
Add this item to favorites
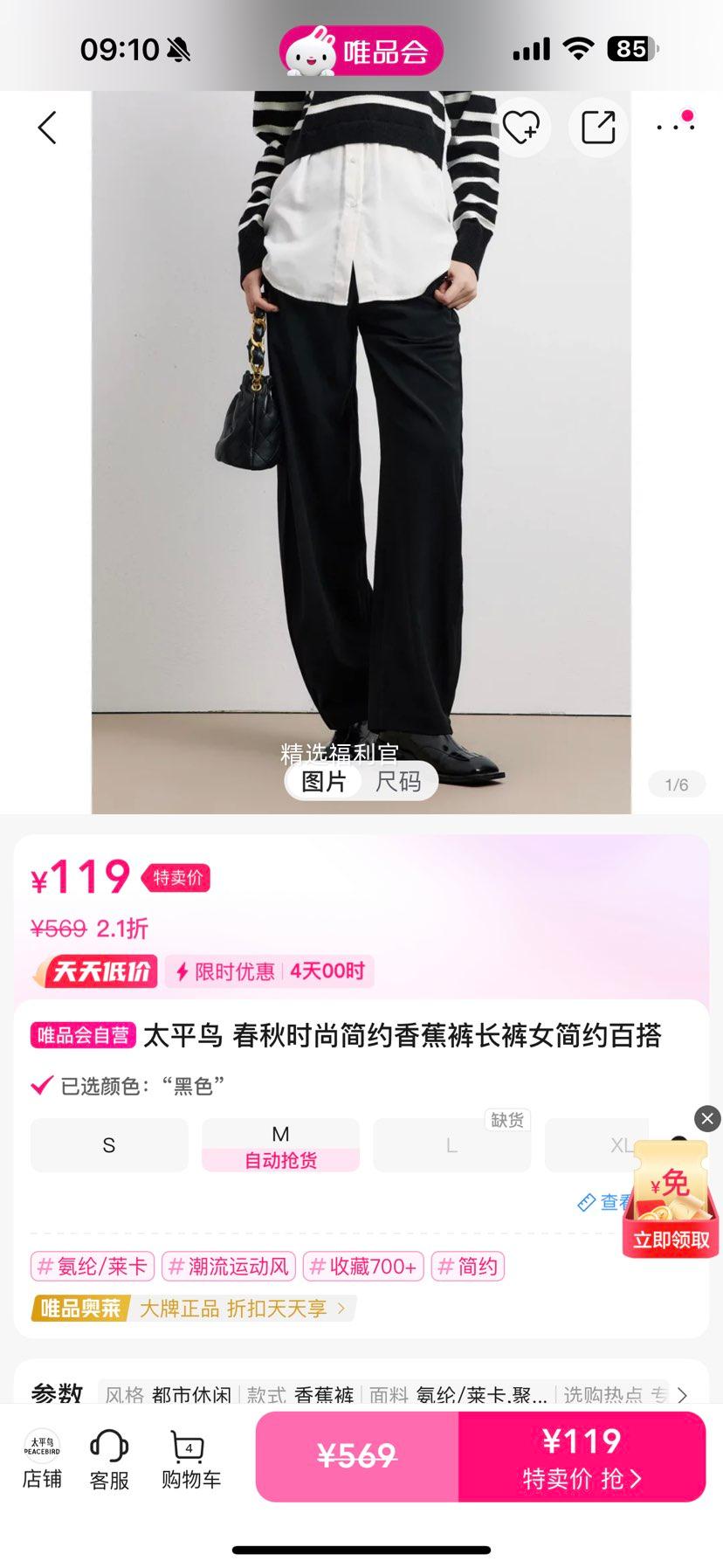(x=520, y=128)
